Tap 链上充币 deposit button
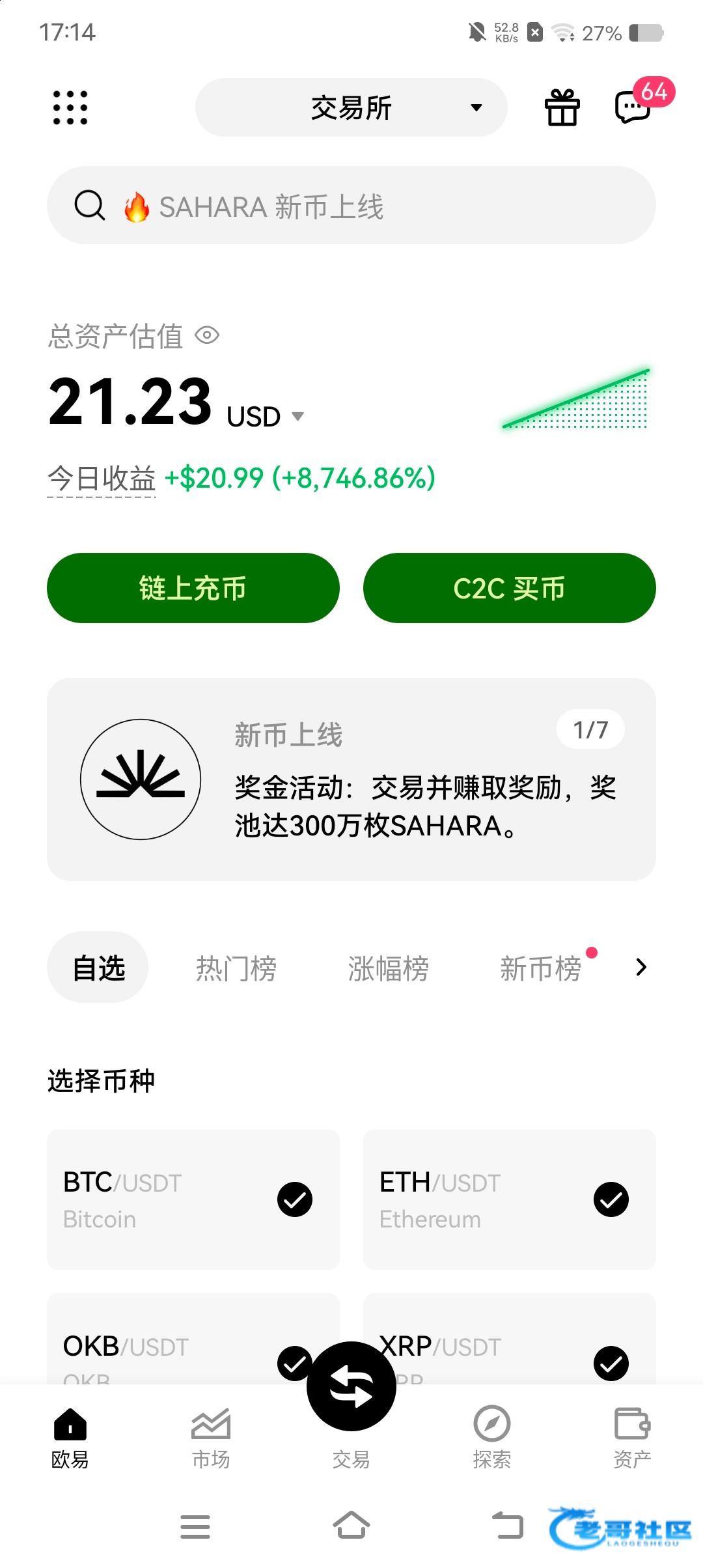The width and height of the screenshot is (703, 1568). [x=193, y=588]
